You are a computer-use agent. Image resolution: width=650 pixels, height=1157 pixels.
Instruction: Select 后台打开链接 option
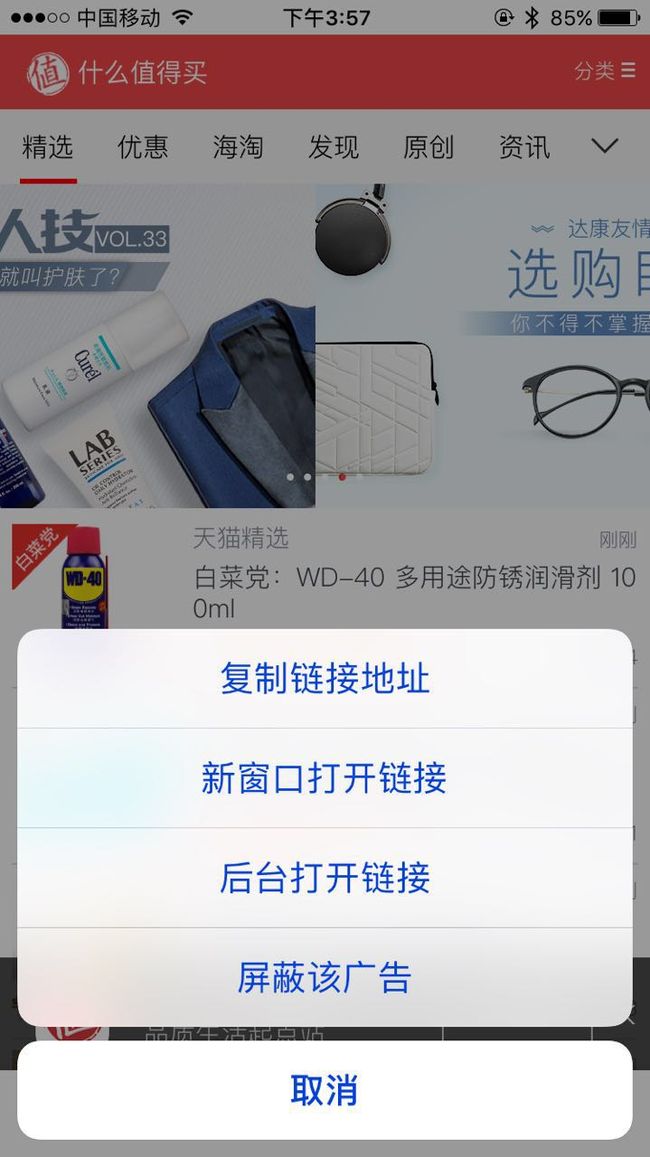tap(325, 878)
